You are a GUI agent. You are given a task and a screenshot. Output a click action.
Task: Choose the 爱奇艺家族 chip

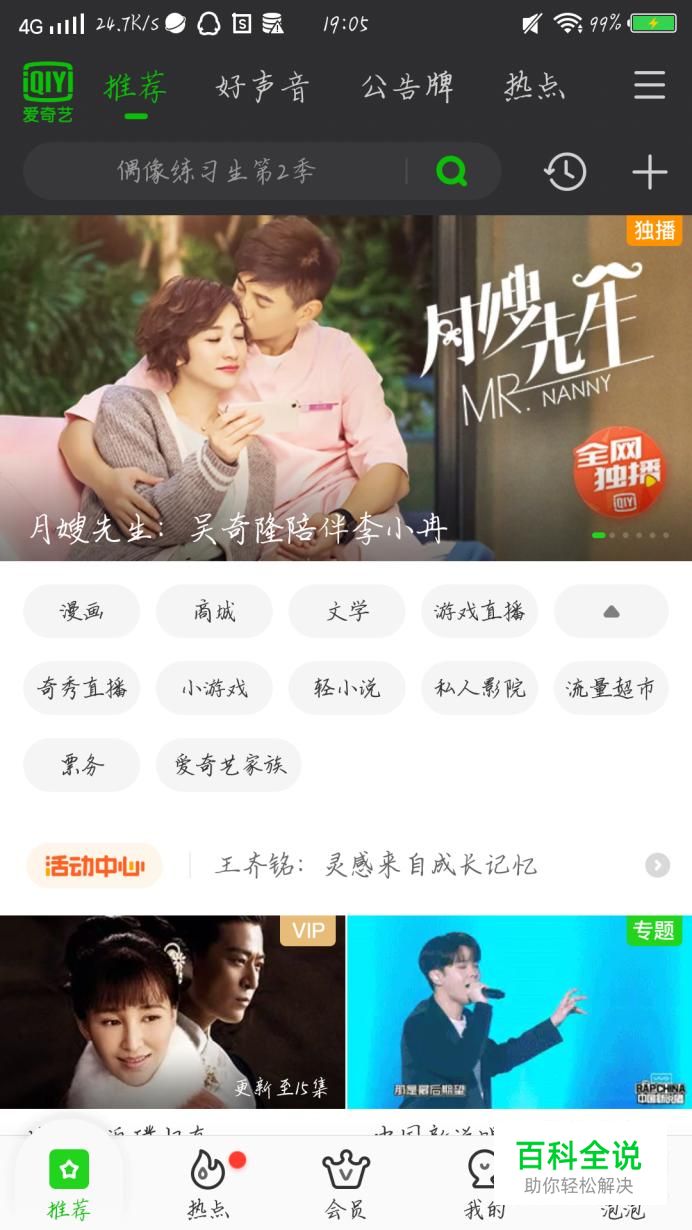coord(229,765)
